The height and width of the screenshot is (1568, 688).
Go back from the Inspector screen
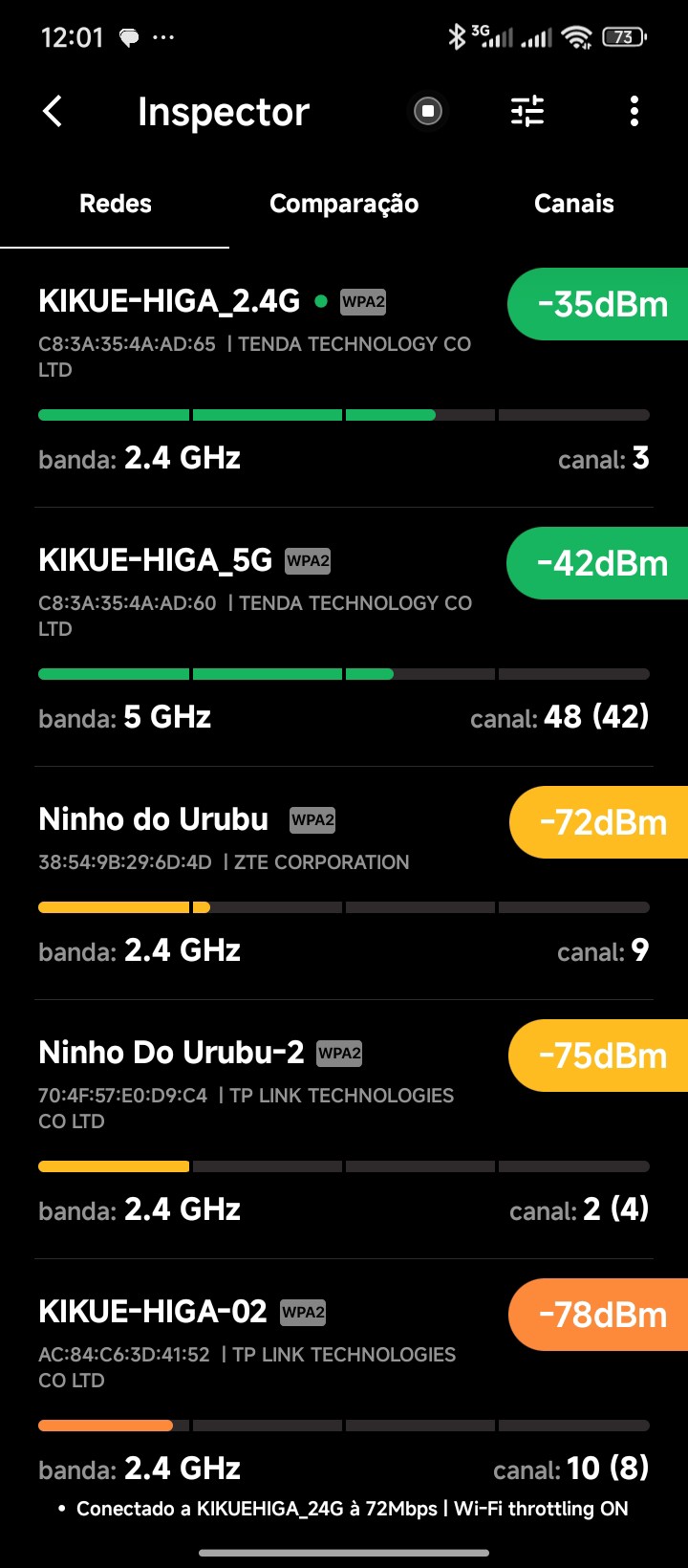click(54, 112)
